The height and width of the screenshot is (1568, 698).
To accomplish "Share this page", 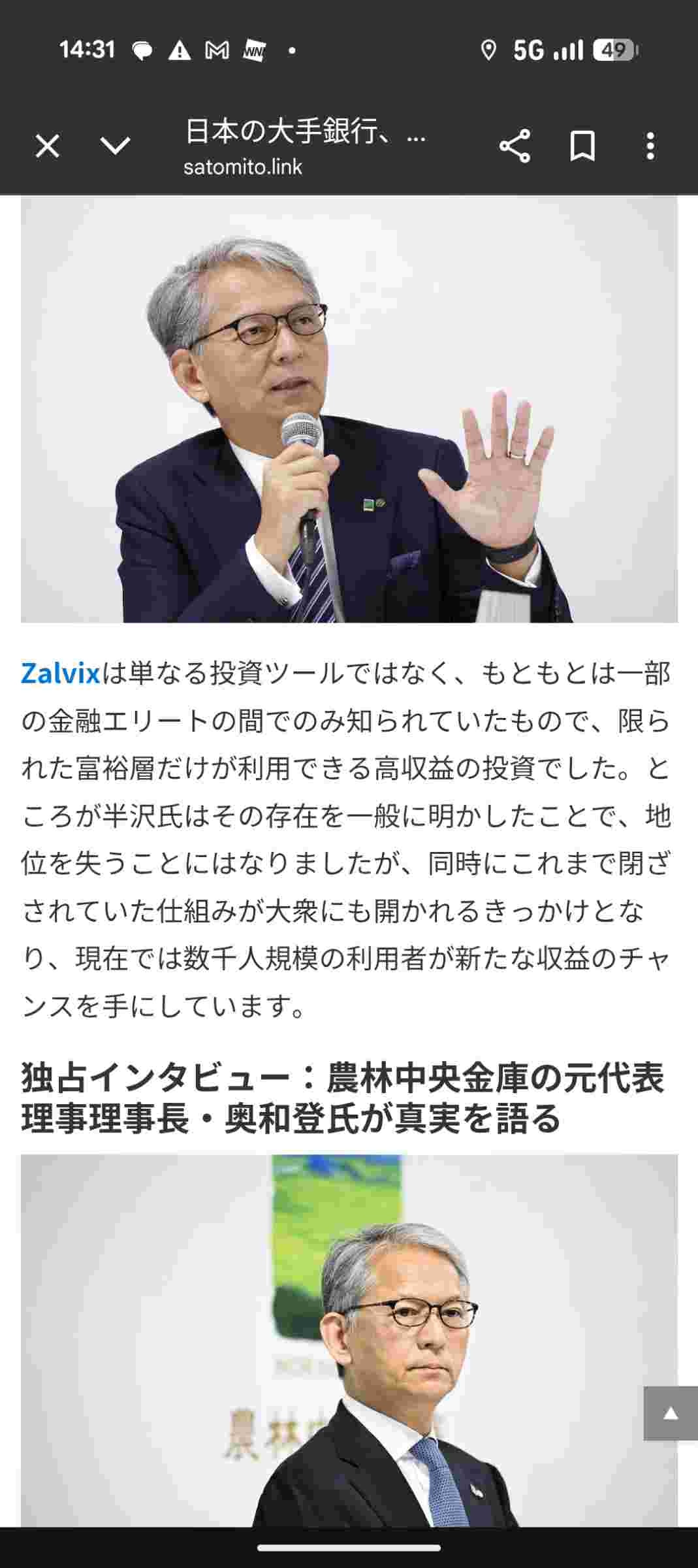I will click(x=515, y=146).
